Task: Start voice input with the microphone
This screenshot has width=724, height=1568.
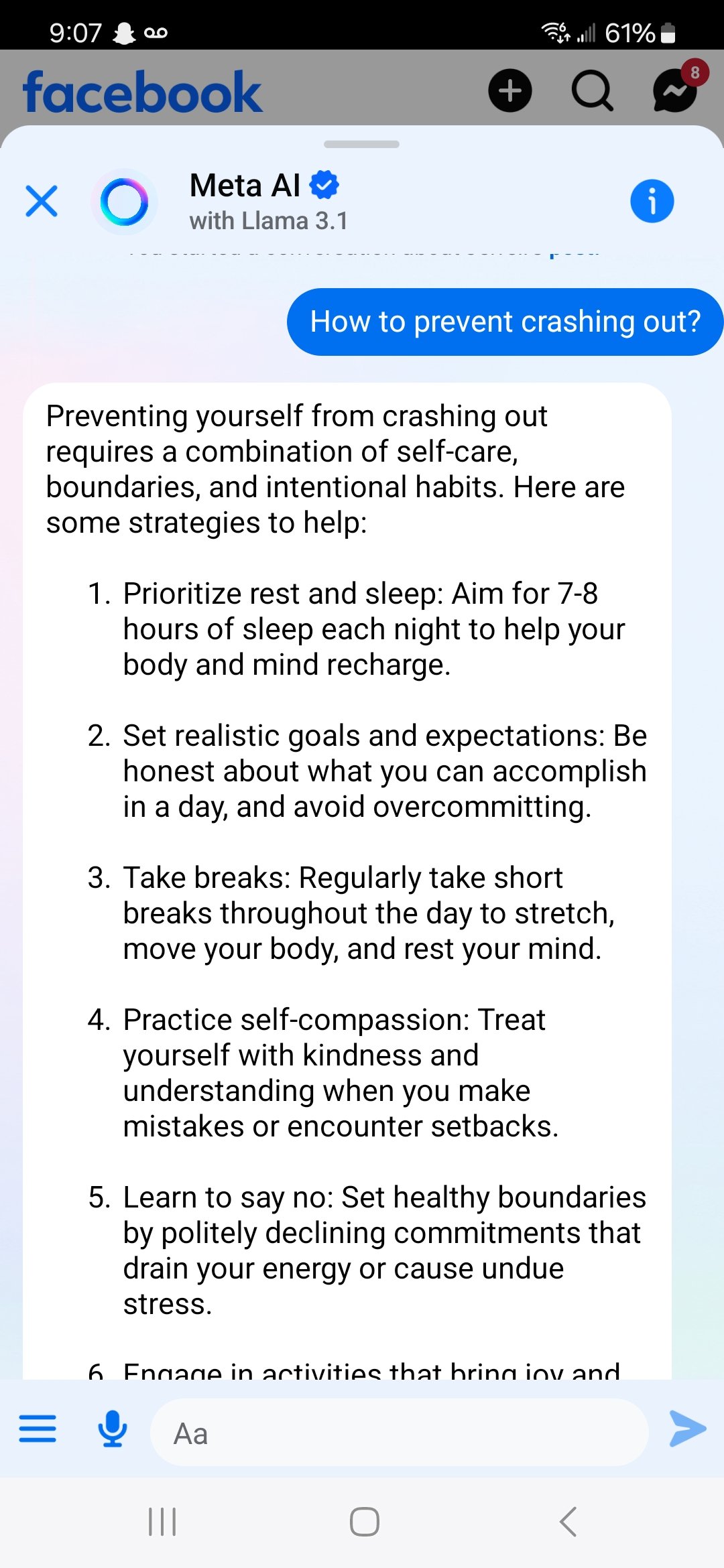Action: point(113,1429)
